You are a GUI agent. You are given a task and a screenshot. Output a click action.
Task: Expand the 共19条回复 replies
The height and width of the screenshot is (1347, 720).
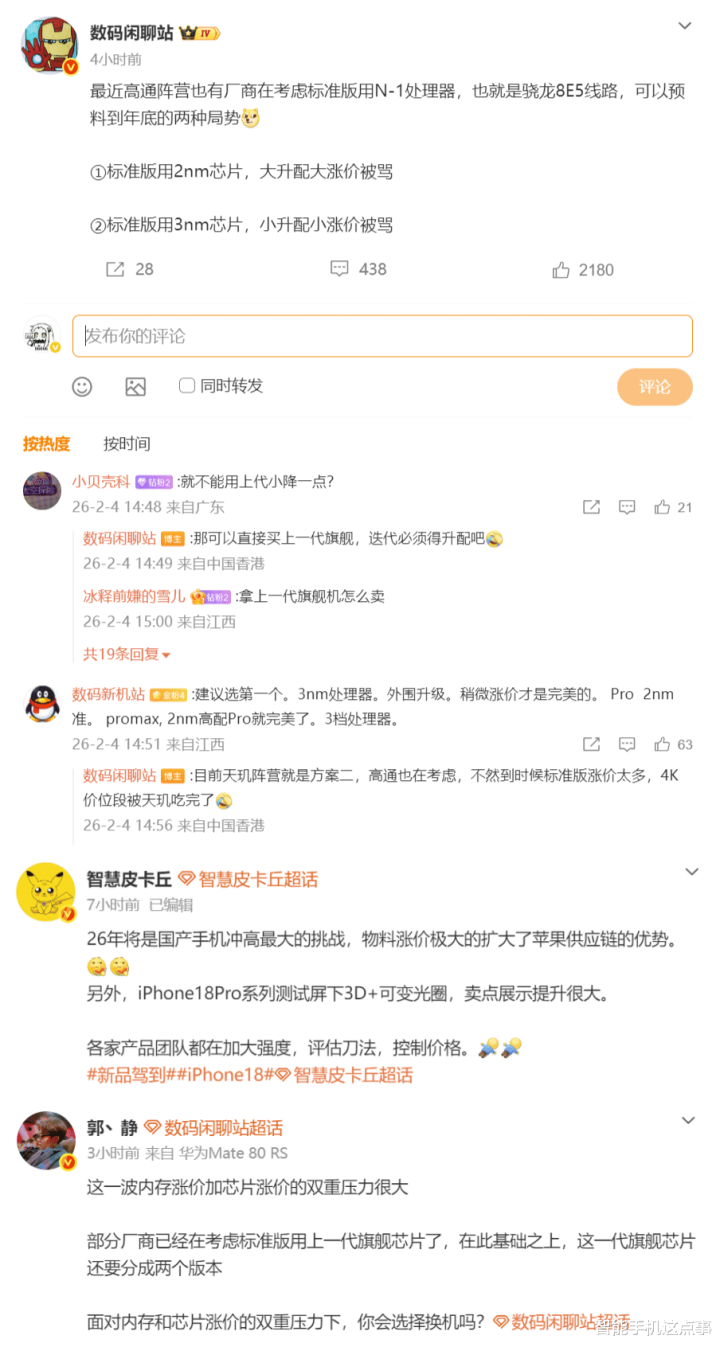pos(127,654)
